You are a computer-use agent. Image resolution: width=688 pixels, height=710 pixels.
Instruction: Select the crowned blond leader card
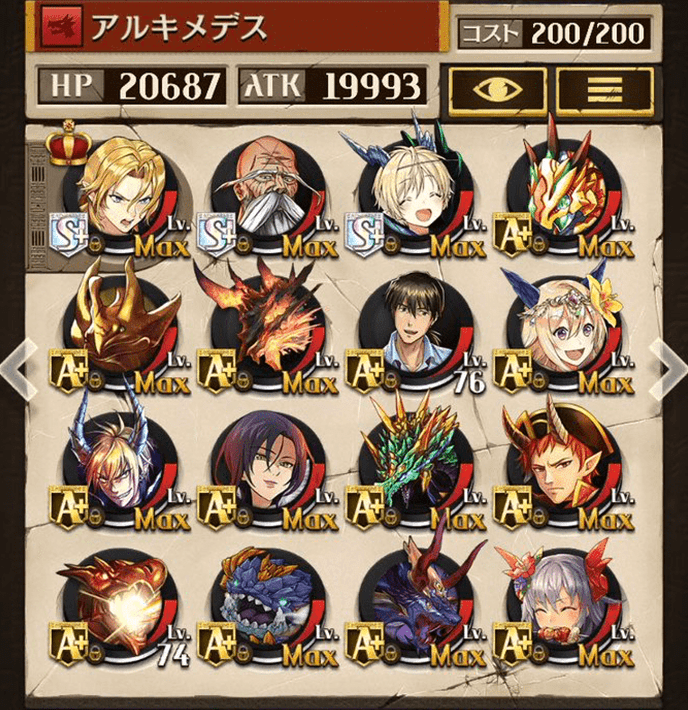121,193
